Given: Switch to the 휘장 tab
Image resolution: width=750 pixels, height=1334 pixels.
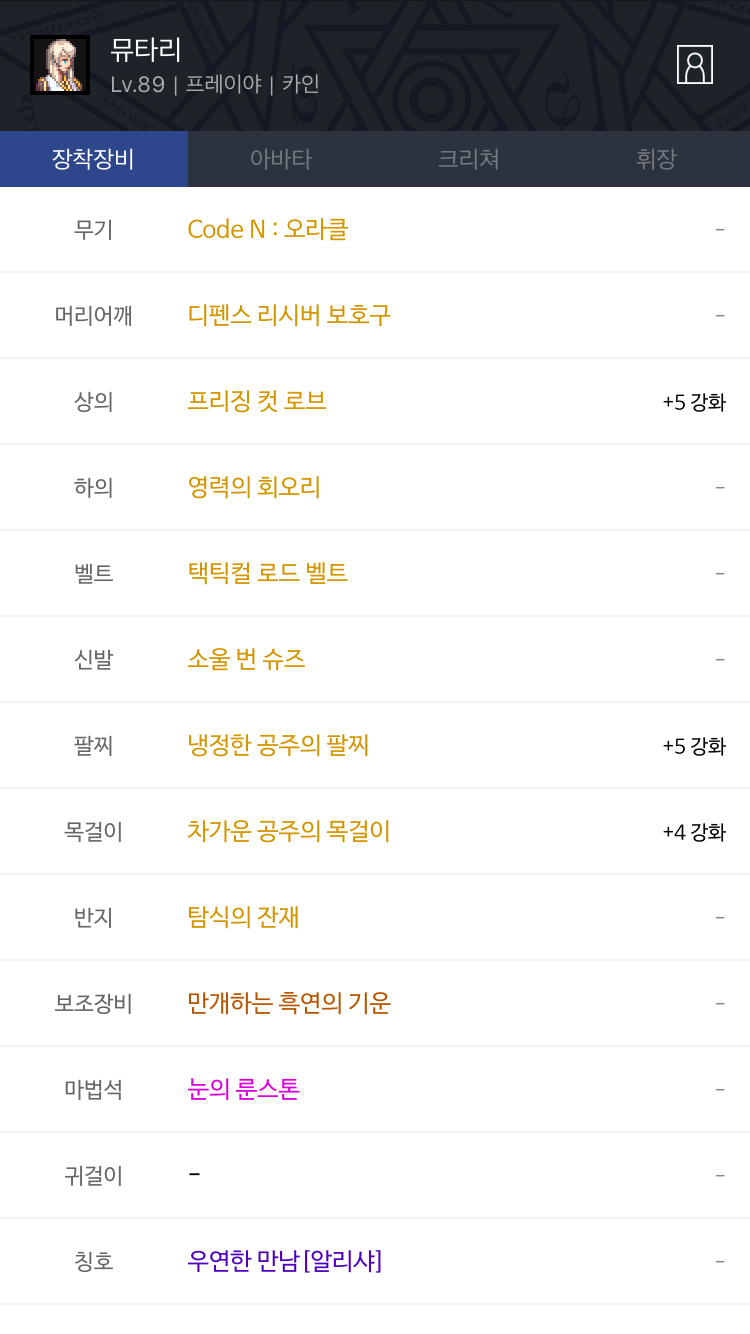Looking at the screenshot, I should pos(656,159).
